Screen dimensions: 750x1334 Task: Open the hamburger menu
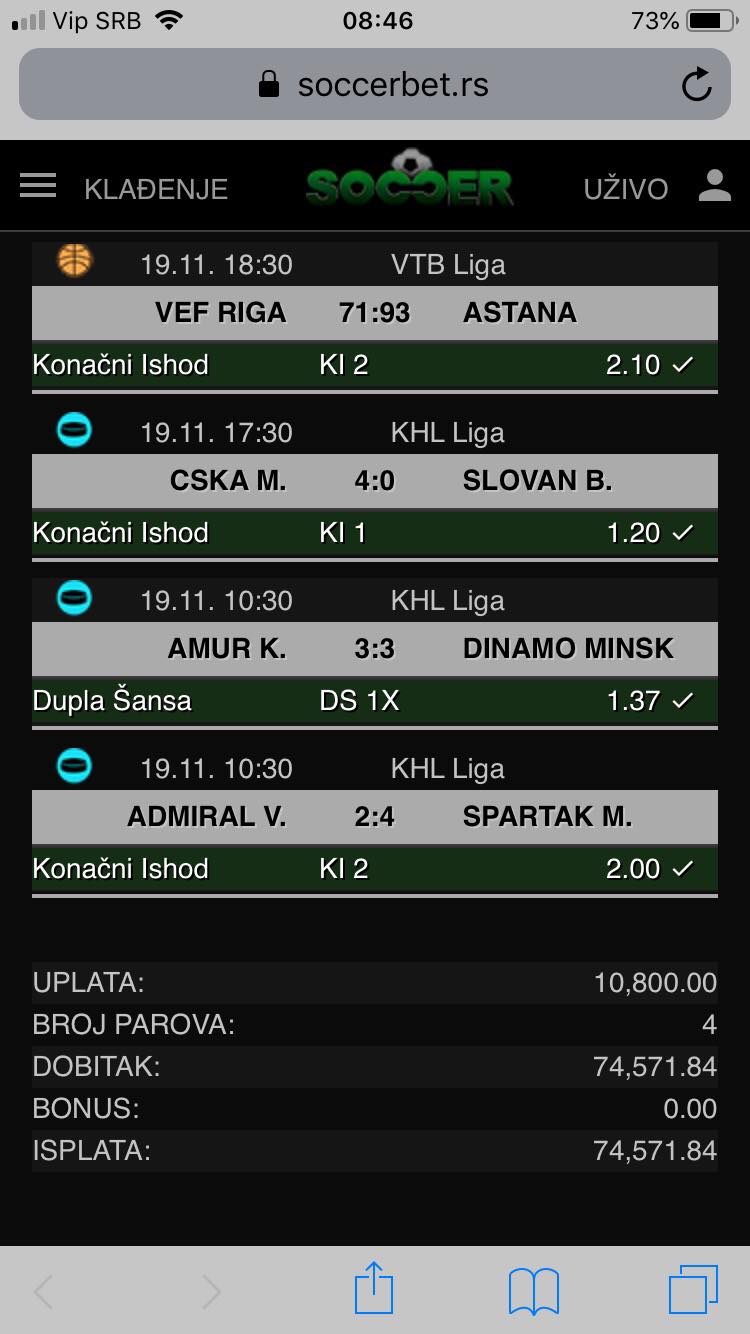click(38, 186)
